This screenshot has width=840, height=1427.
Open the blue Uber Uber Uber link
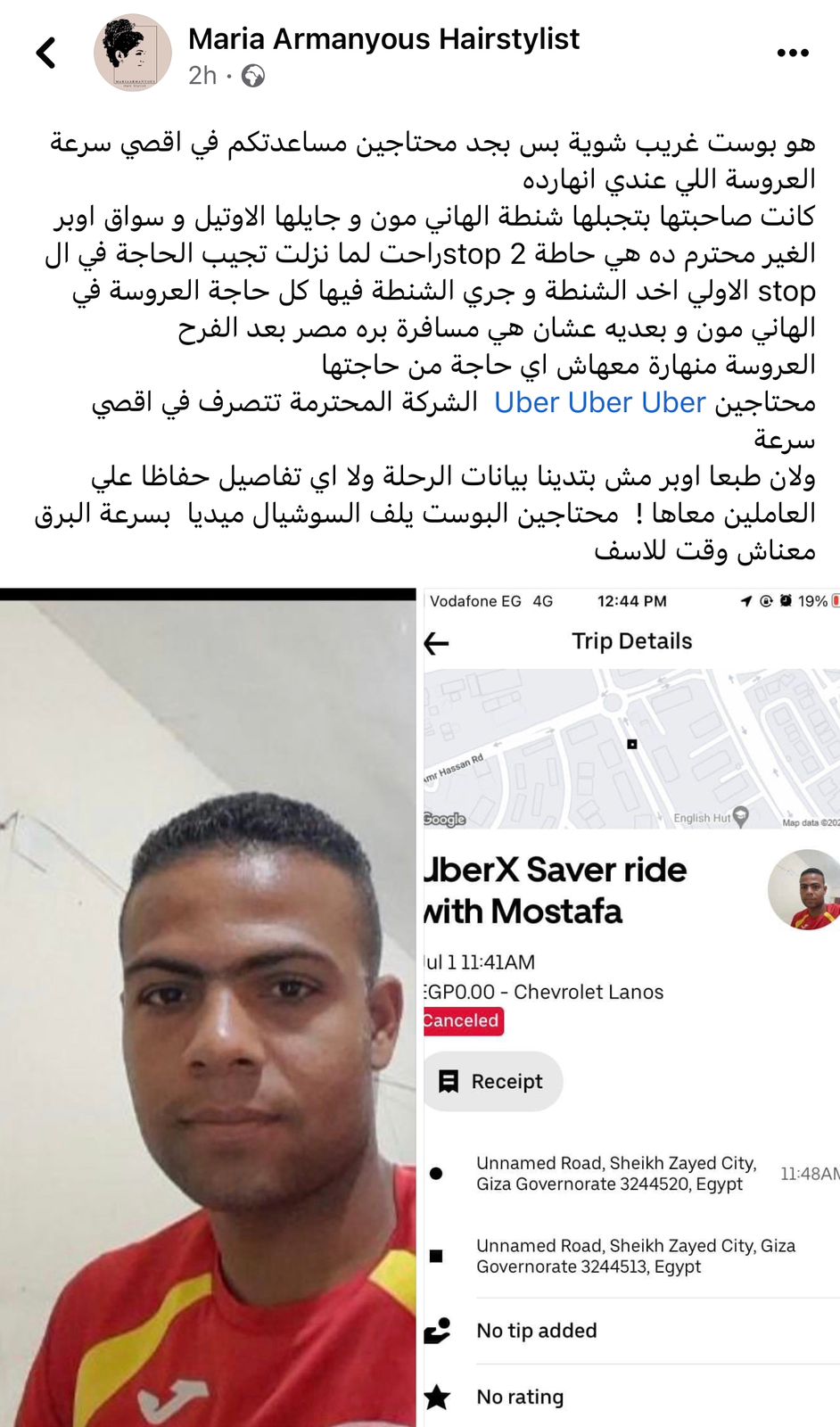[x=600, y=402]
